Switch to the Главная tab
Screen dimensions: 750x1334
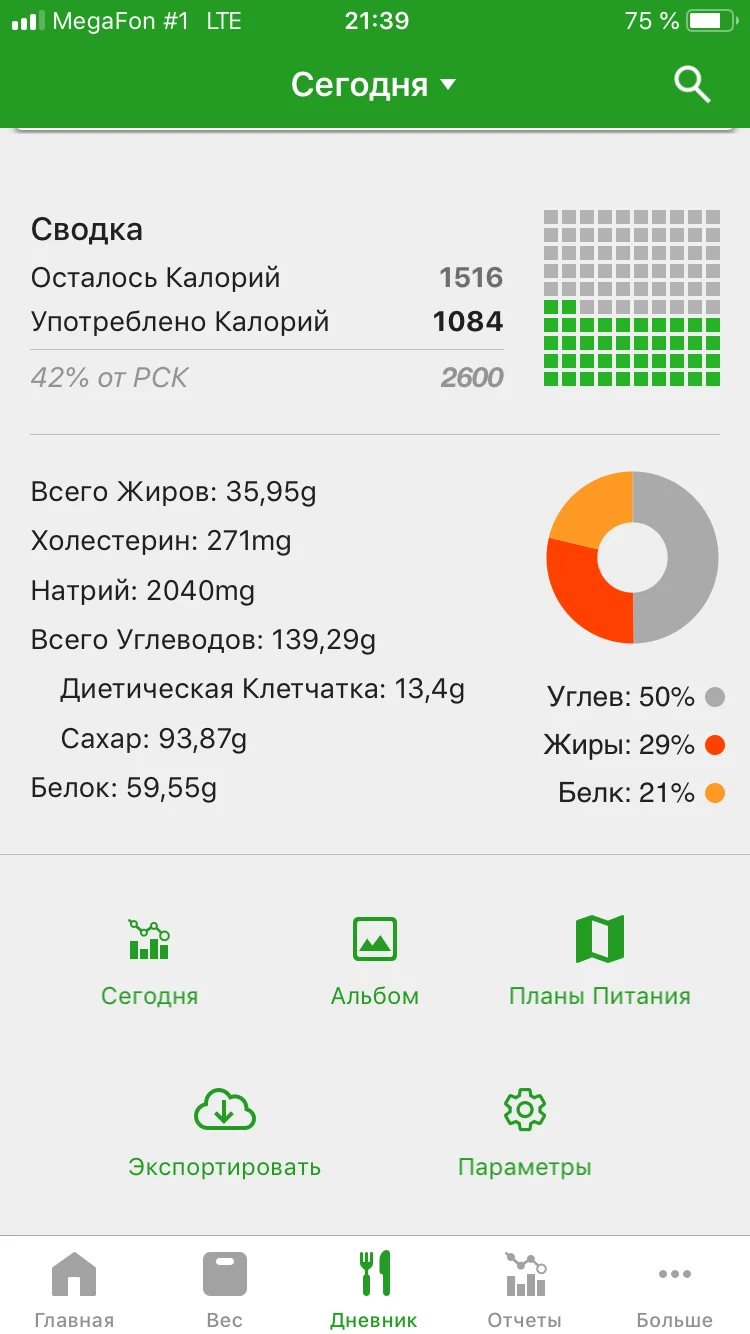(x=74, y=1288)
